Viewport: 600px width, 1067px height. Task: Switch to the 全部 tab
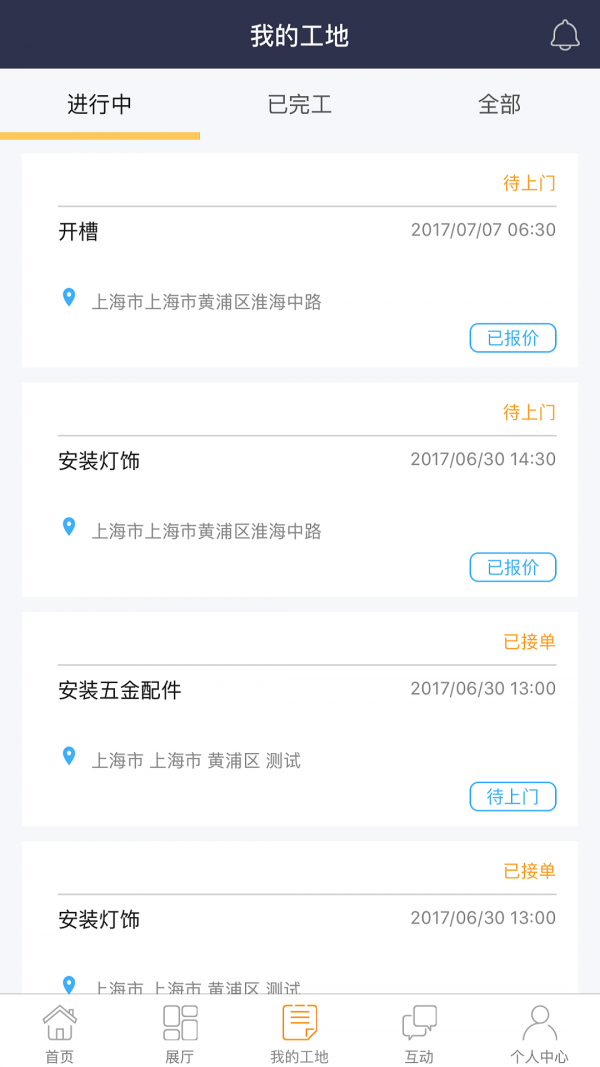(x=499, y=104)
